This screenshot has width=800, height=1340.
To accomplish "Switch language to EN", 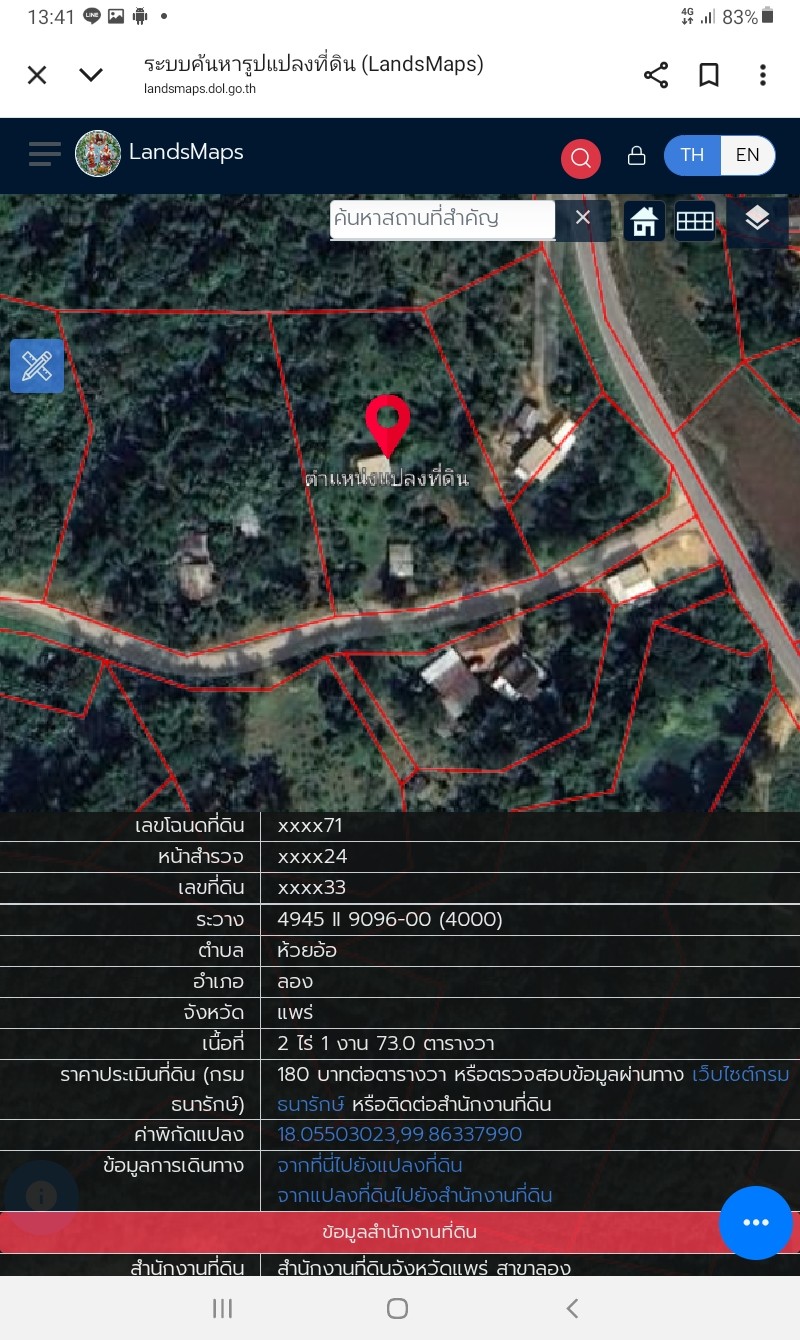I will point(747,155).
